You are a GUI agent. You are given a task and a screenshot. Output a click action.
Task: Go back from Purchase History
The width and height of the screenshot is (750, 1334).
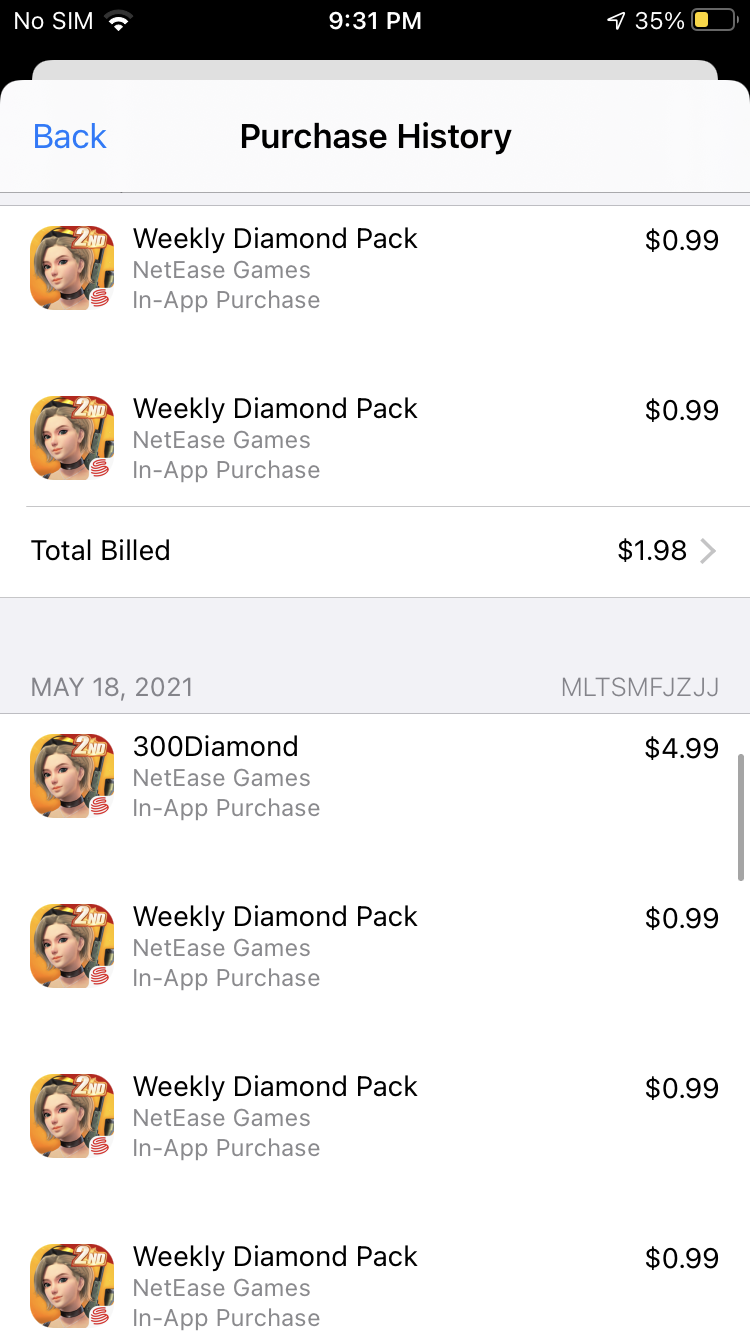(x=70, y=136)
